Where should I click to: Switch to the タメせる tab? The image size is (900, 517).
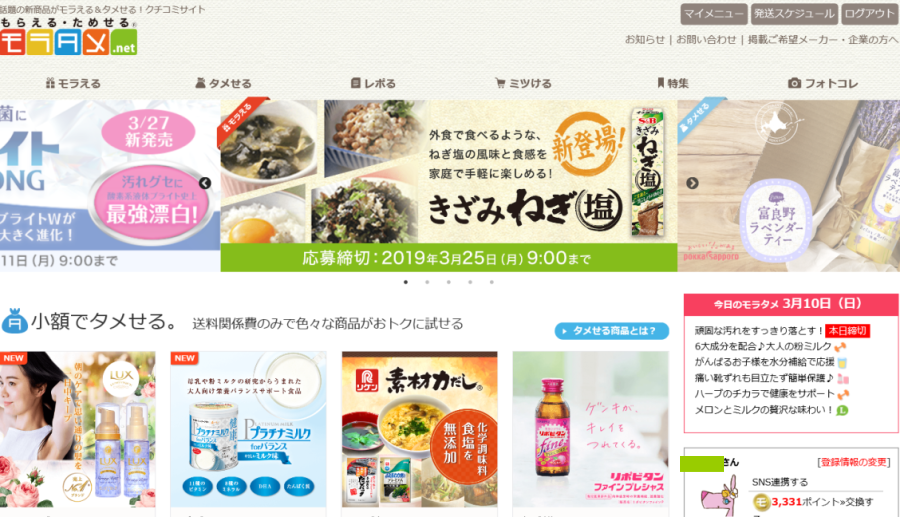(223, 83)
